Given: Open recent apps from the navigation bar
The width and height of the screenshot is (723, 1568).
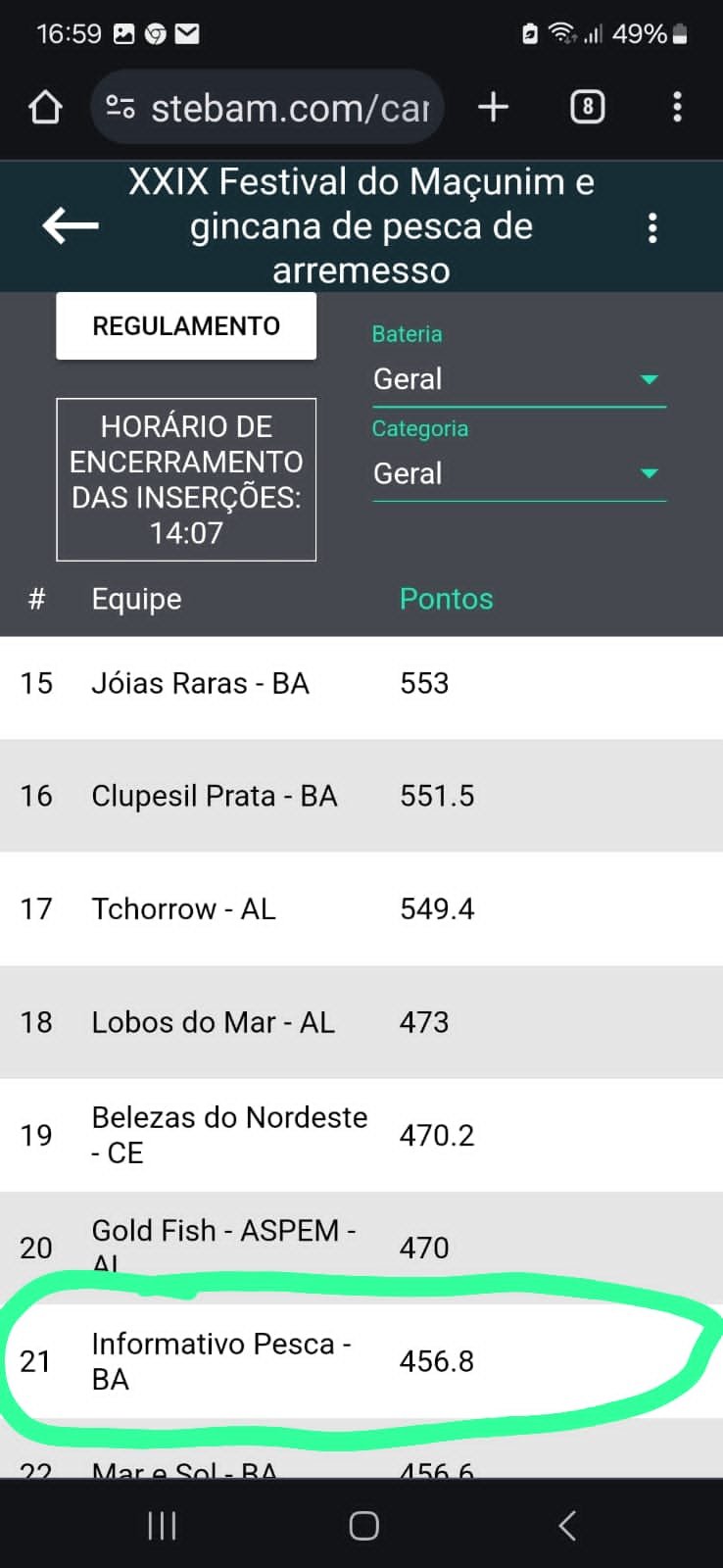Looking at the screenshot, I should [x=162, y=1526].
